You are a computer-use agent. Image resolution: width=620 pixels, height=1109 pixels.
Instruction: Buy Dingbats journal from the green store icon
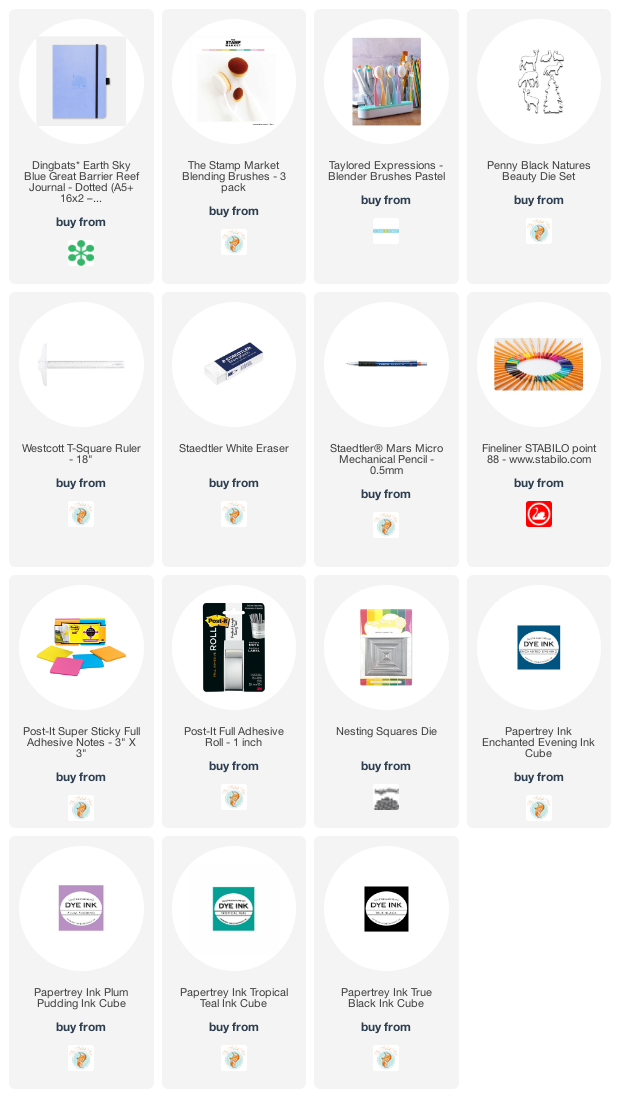(x=81, y=253)
